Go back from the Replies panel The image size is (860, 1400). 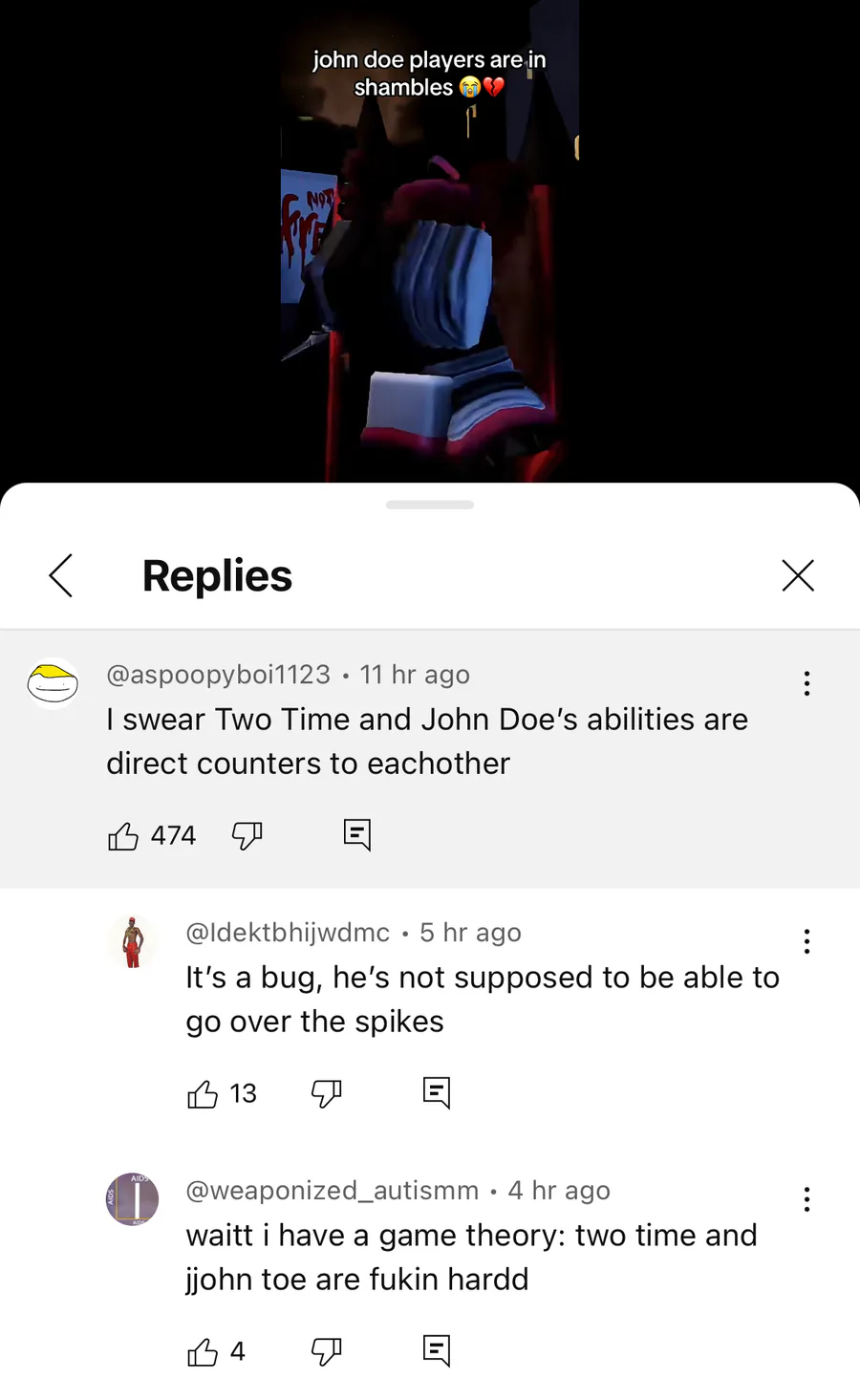coord(61,575)
